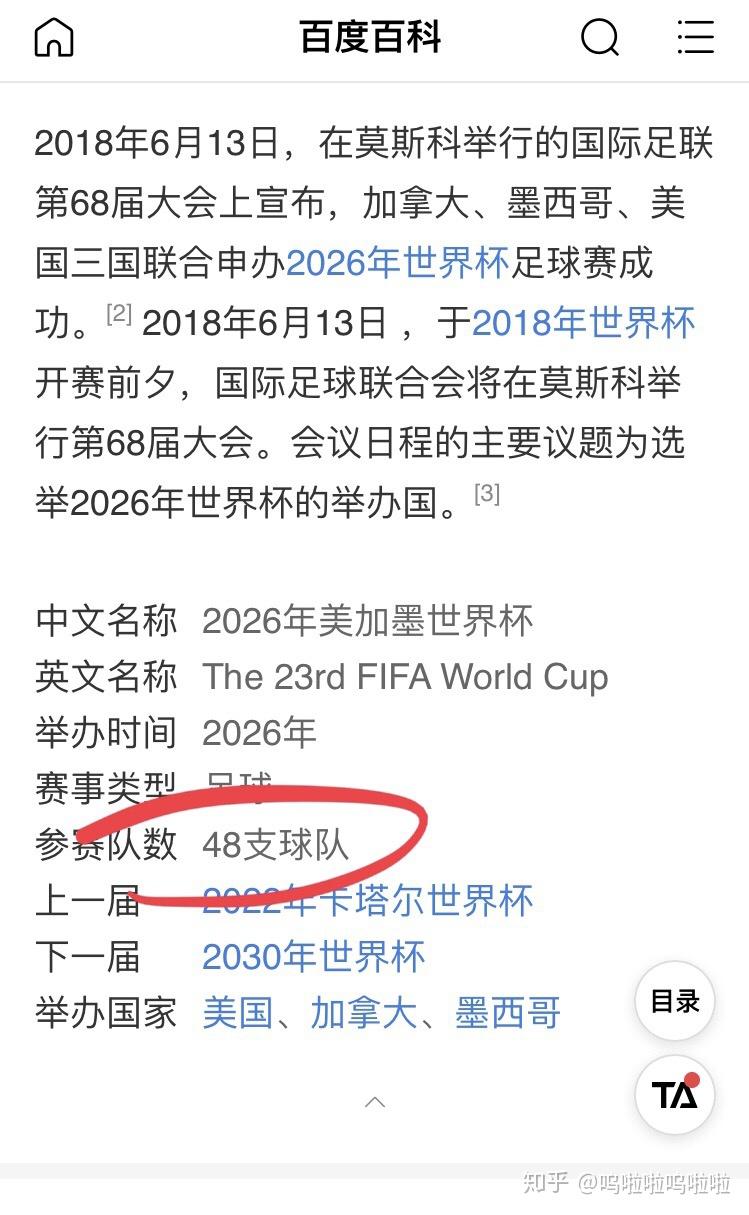749x1215 pixels.
Task: Open the 目录 floating catalog button
Action: click(x=675, y=1000)
